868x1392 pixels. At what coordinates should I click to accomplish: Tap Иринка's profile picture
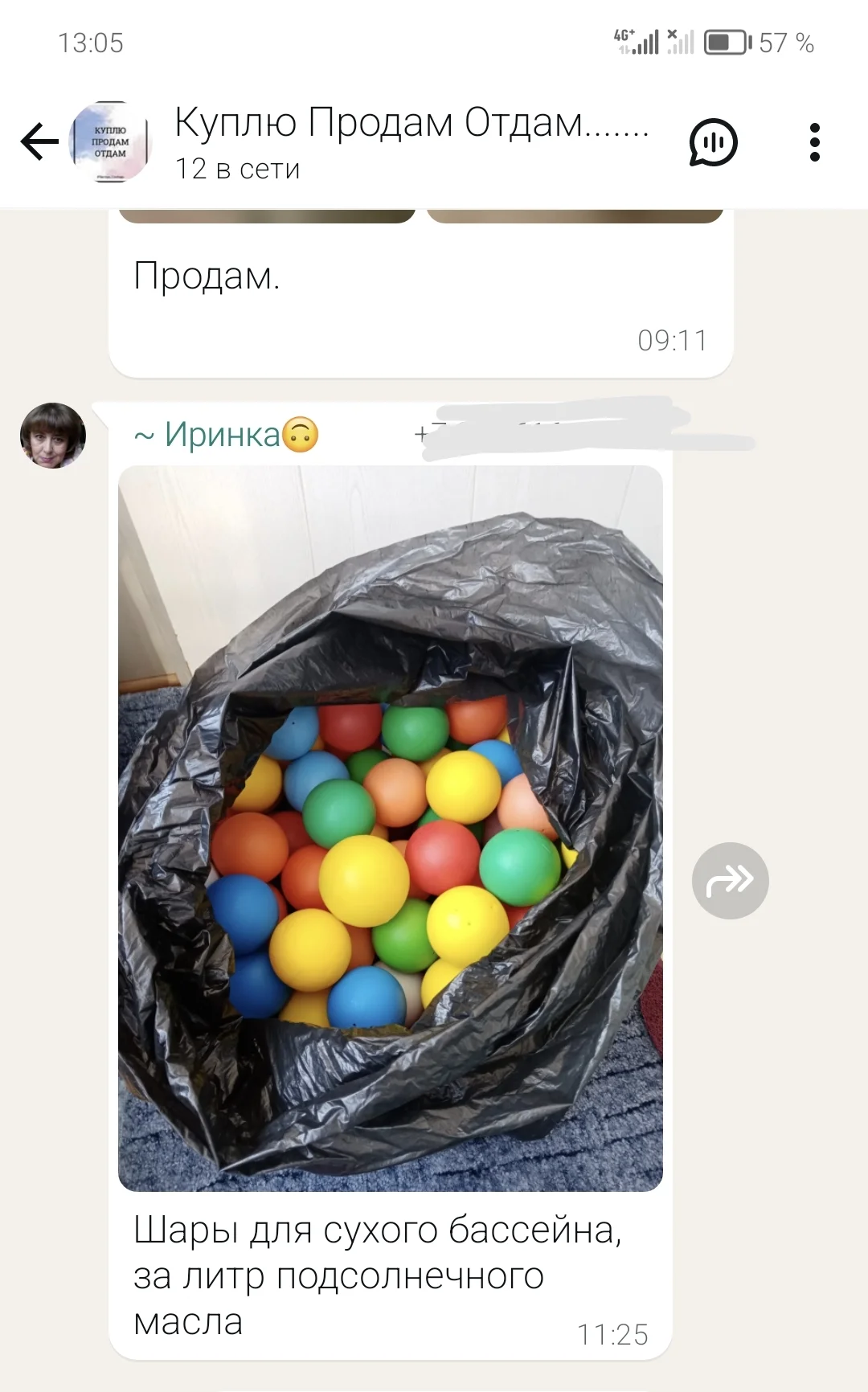pyautogui.click(x=51, y=435)
